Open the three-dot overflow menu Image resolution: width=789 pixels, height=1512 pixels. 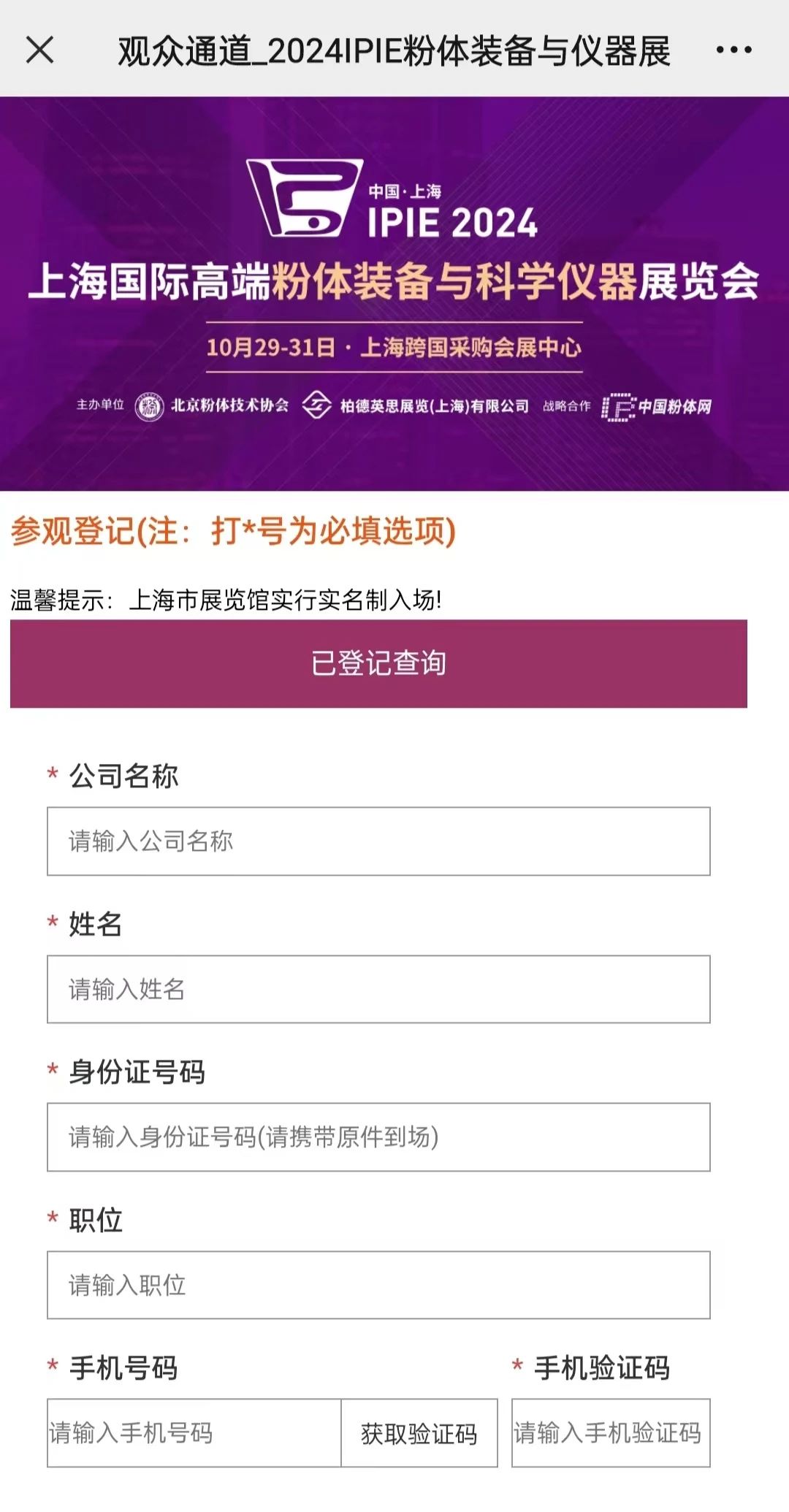[733, 50]
